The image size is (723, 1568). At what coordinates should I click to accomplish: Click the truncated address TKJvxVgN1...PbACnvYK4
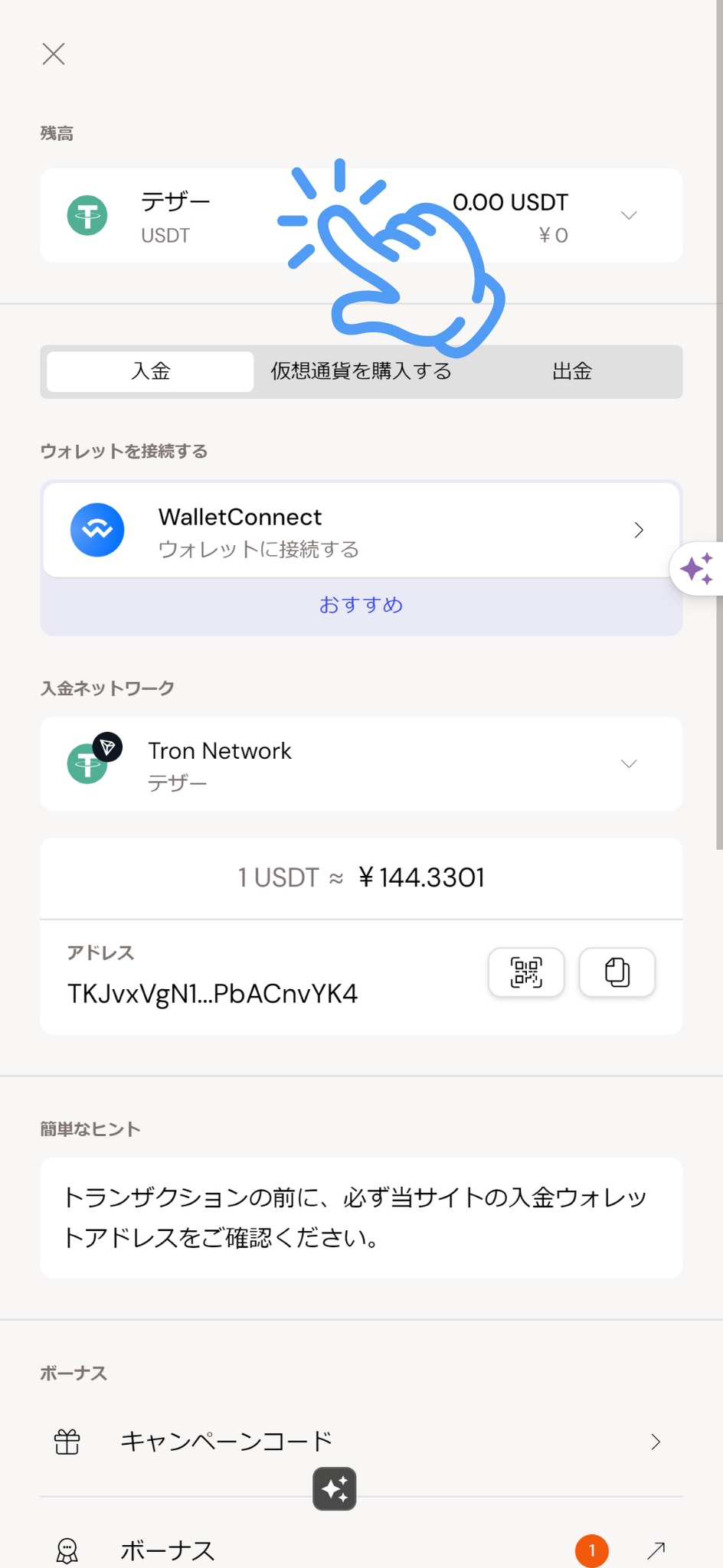(211, 993)
